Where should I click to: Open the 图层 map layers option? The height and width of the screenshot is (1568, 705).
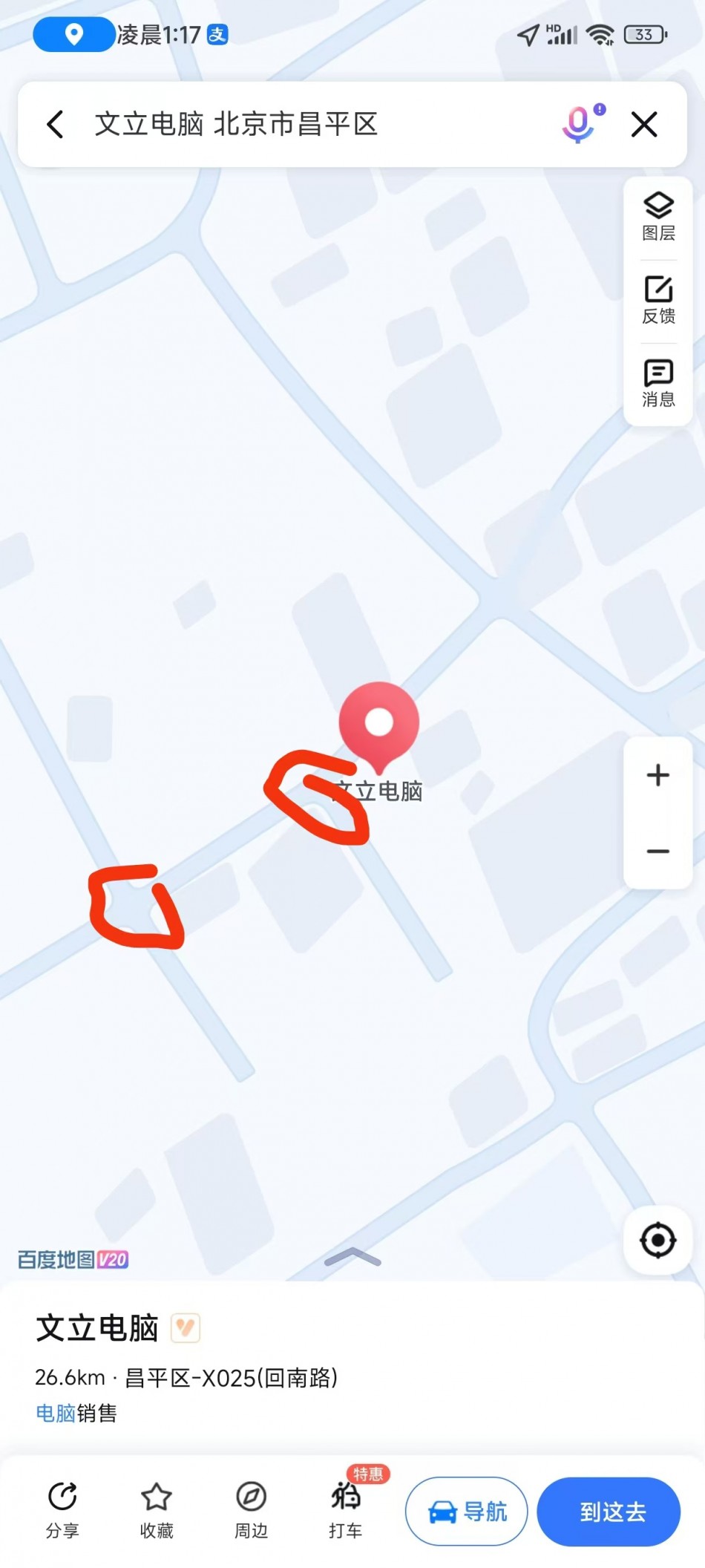[x=658, y=217]
